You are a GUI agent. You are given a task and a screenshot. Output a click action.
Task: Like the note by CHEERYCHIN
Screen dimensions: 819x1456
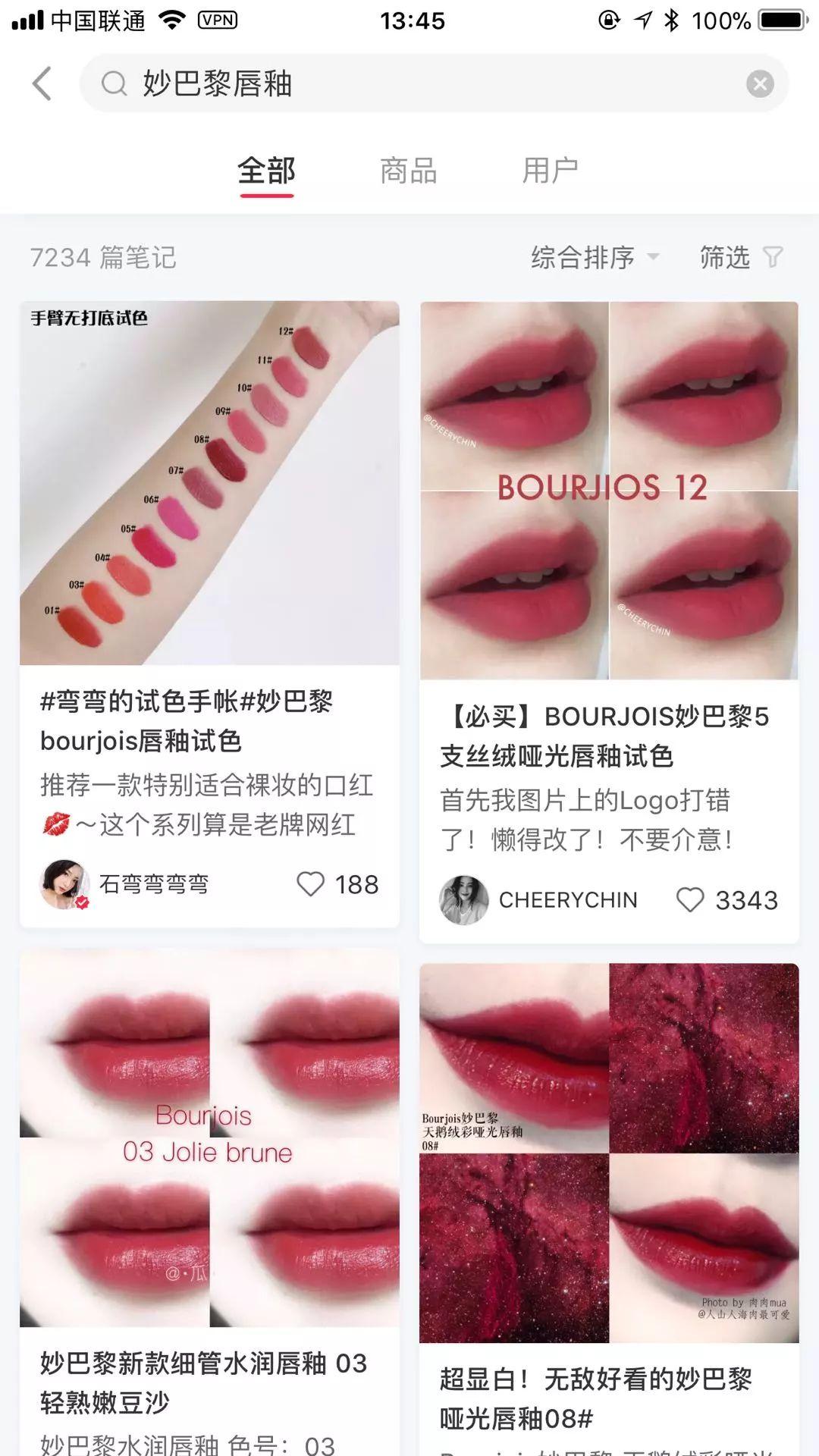(690, 900)
